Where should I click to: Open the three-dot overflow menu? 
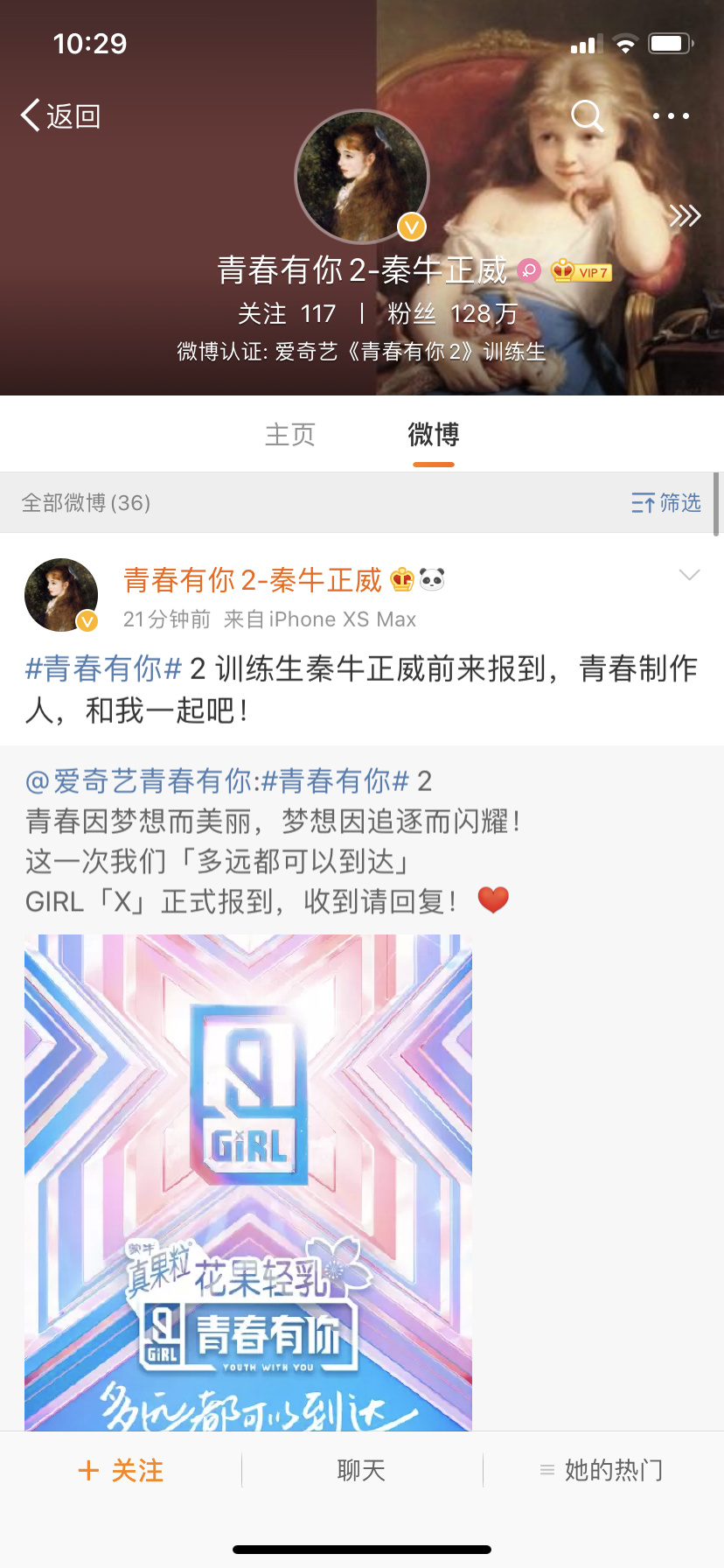[x=671, y=115]
